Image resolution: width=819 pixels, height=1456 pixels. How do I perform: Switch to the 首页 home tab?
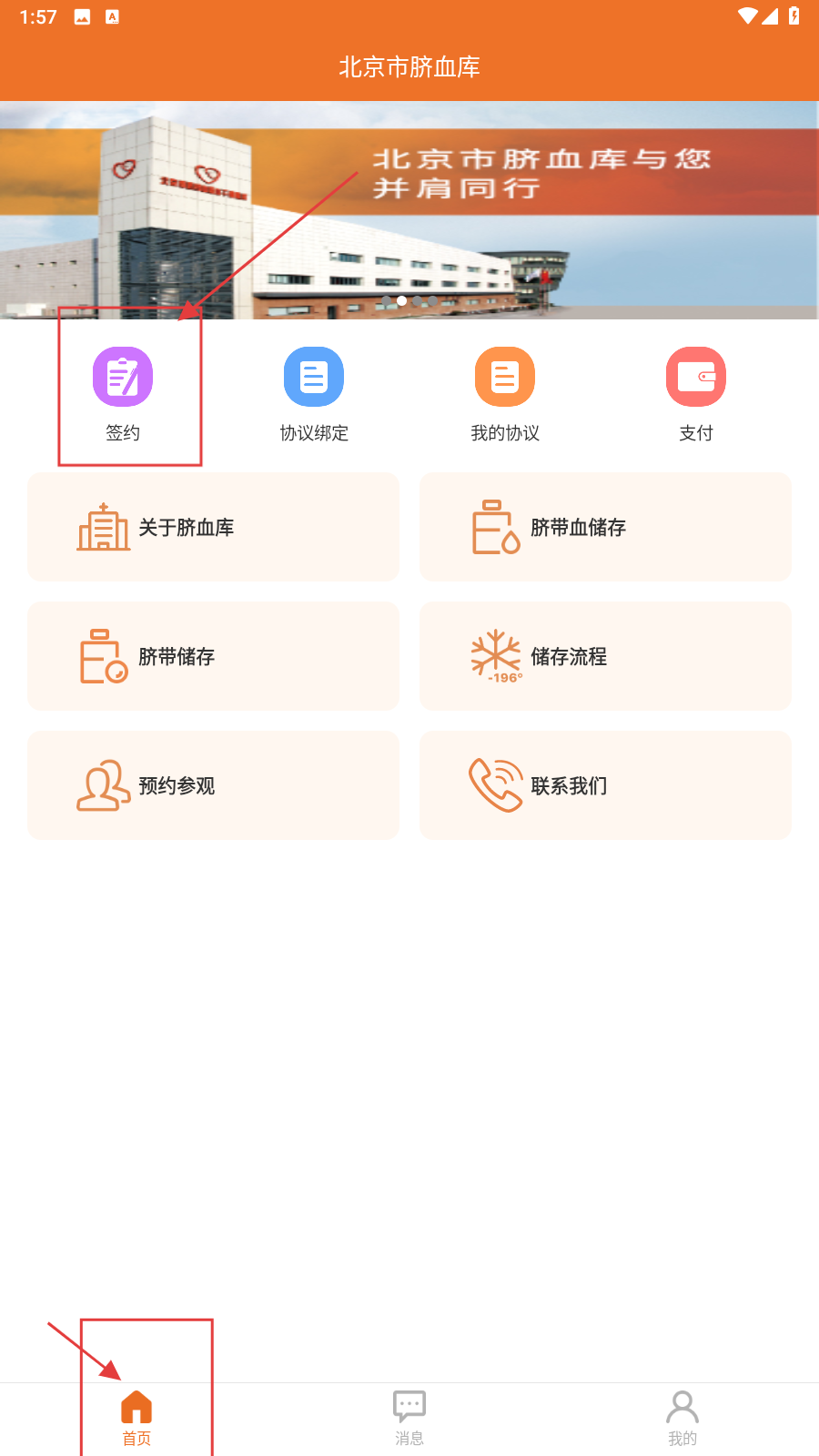click(136, 1418)
